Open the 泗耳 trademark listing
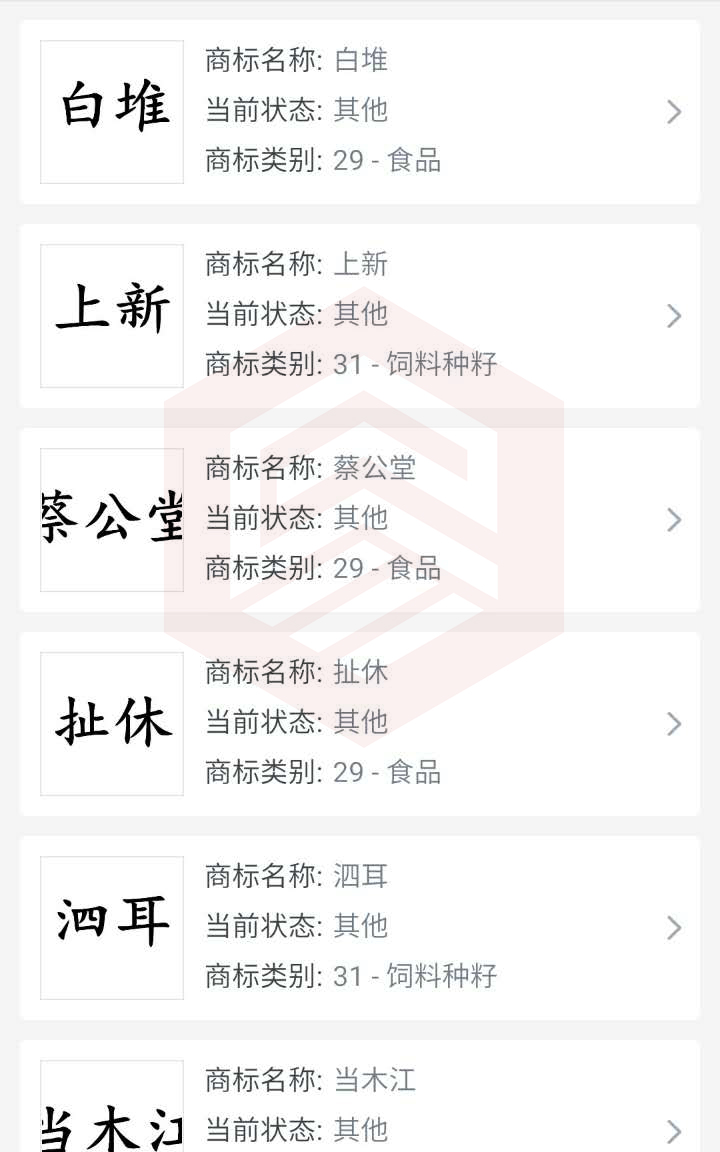This screenshot has height=1152, width=720. coord(360,928)
